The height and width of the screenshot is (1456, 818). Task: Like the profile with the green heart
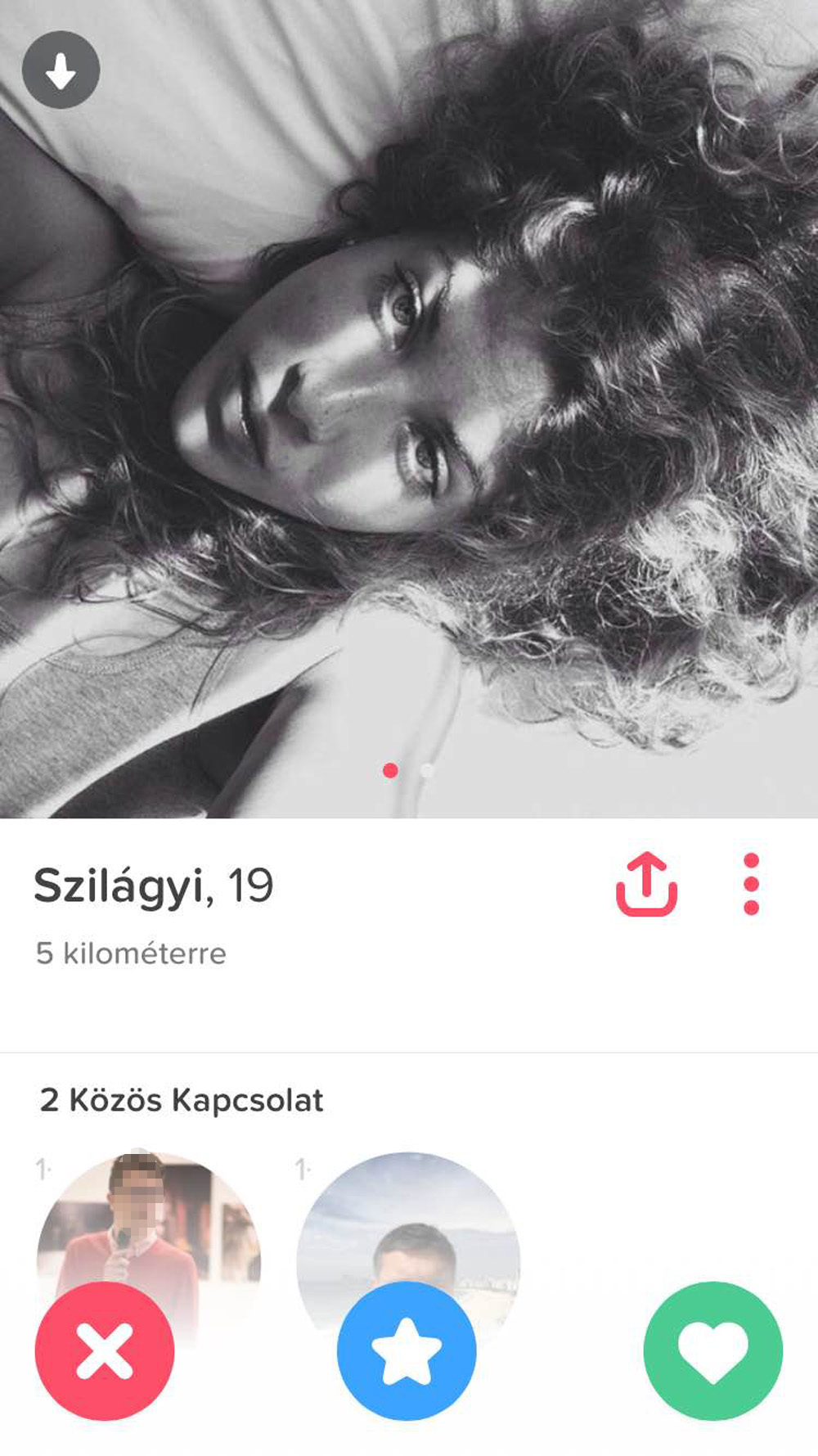tap(713, 1351)
